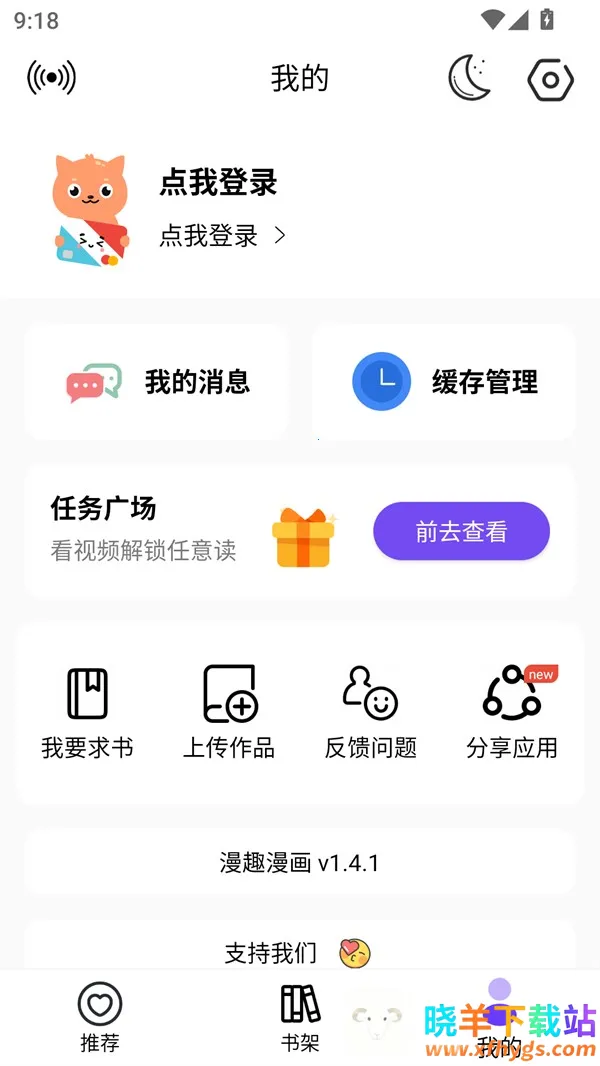Choose 反馈问题 to report feedback
The image size is (600, 1066).
pyautogui.click(x=370, y=712)
